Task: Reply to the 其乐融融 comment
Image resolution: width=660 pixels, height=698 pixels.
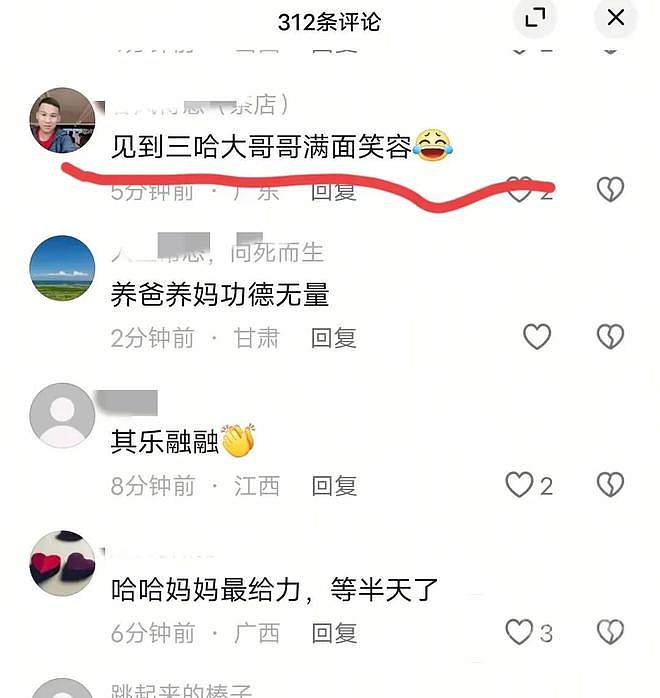Action: [x=333, y=486]
